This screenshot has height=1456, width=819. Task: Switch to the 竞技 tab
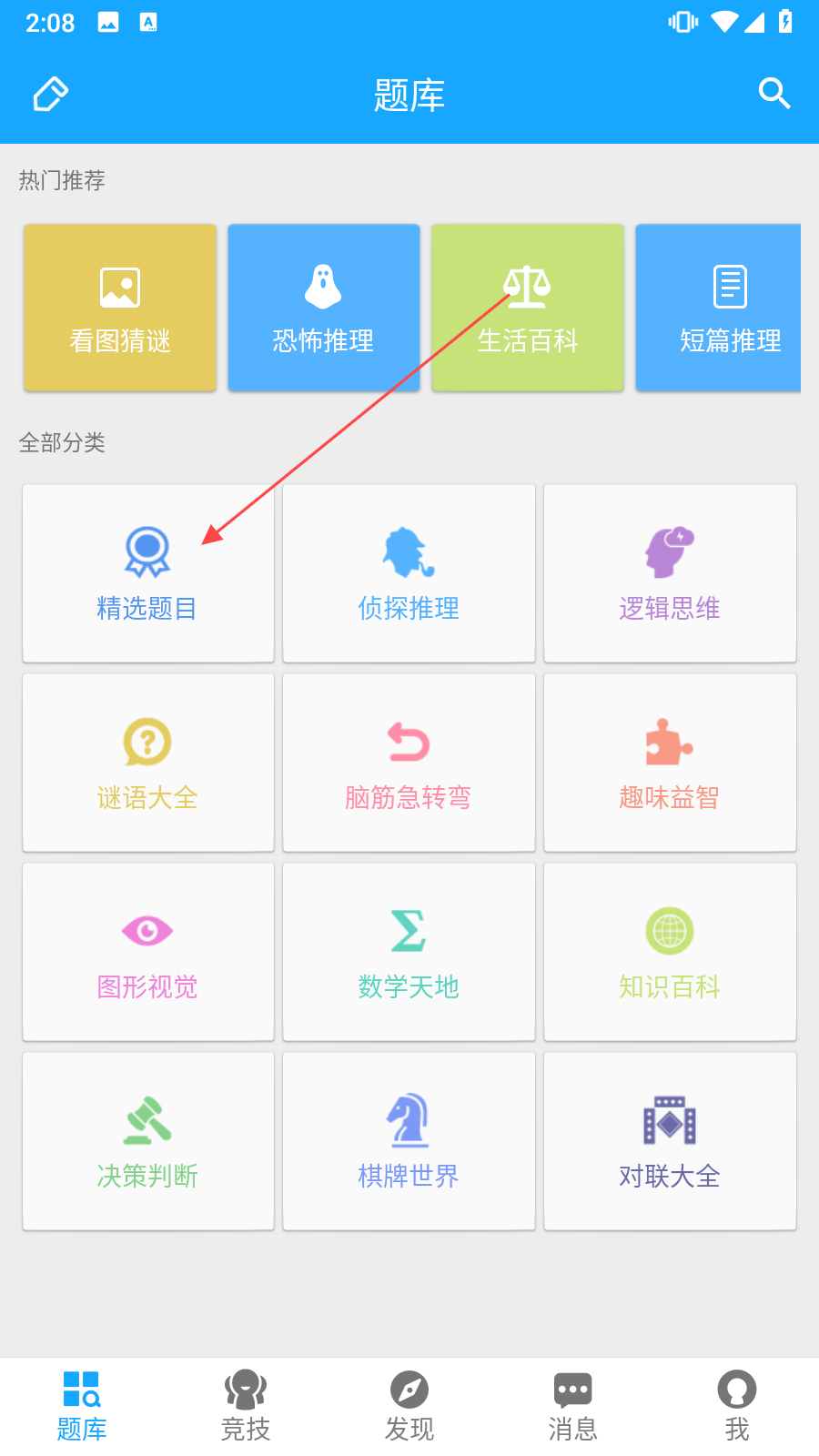click(246, 1406)
